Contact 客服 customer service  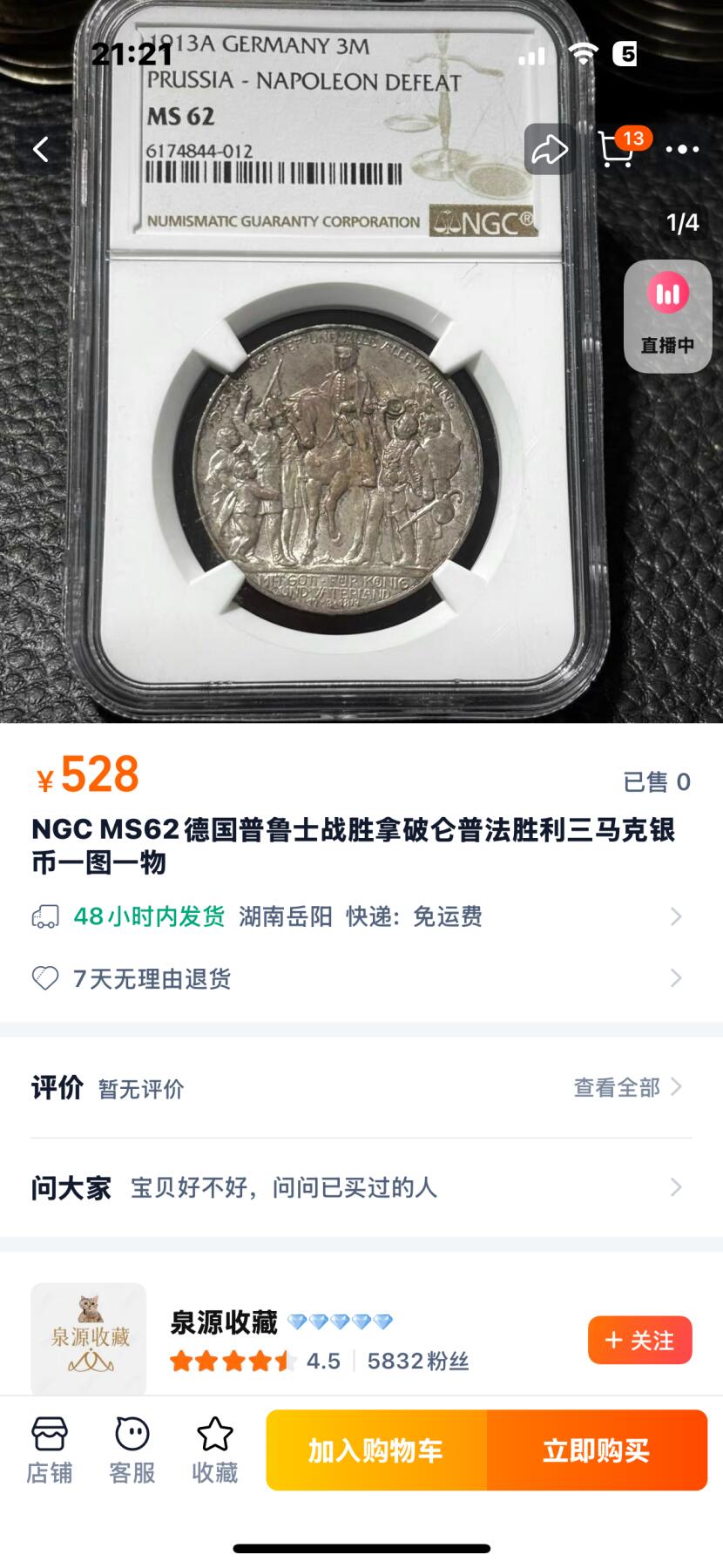tap(132, 1450)
